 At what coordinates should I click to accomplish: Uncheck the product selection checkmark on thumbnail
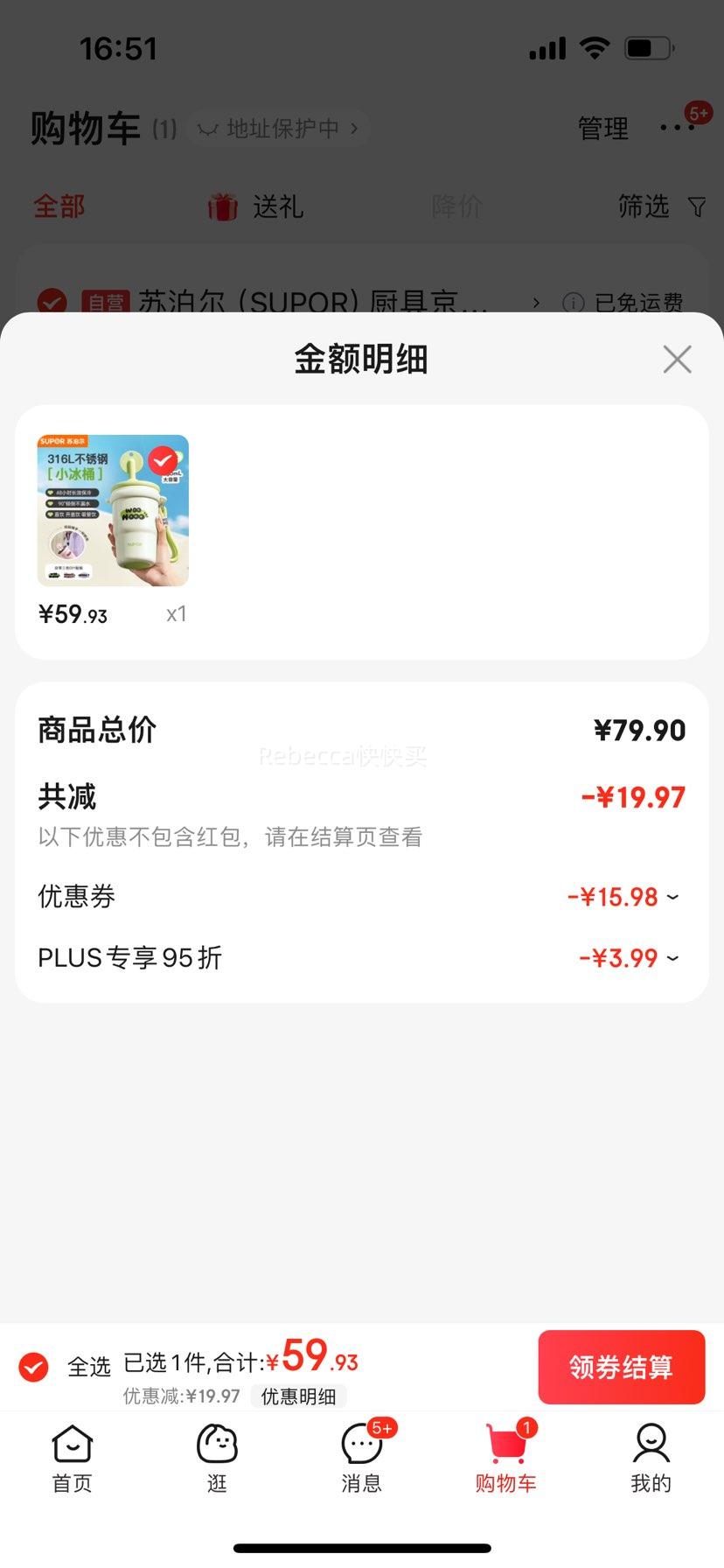[163, 458]
